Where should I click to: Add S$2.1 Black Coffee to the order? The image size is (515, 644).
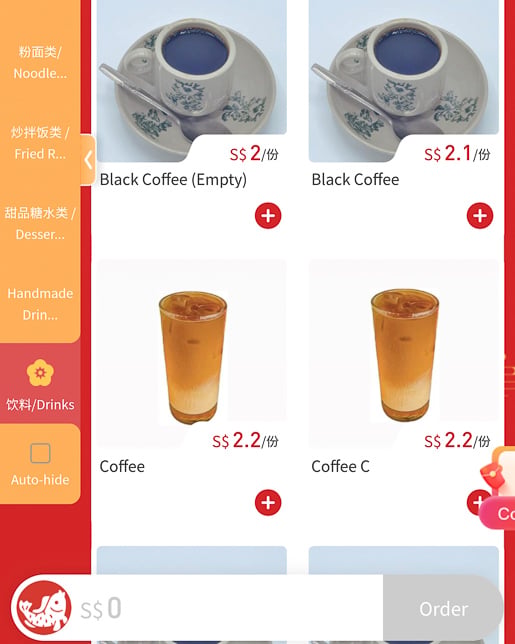tap(480, 216)
